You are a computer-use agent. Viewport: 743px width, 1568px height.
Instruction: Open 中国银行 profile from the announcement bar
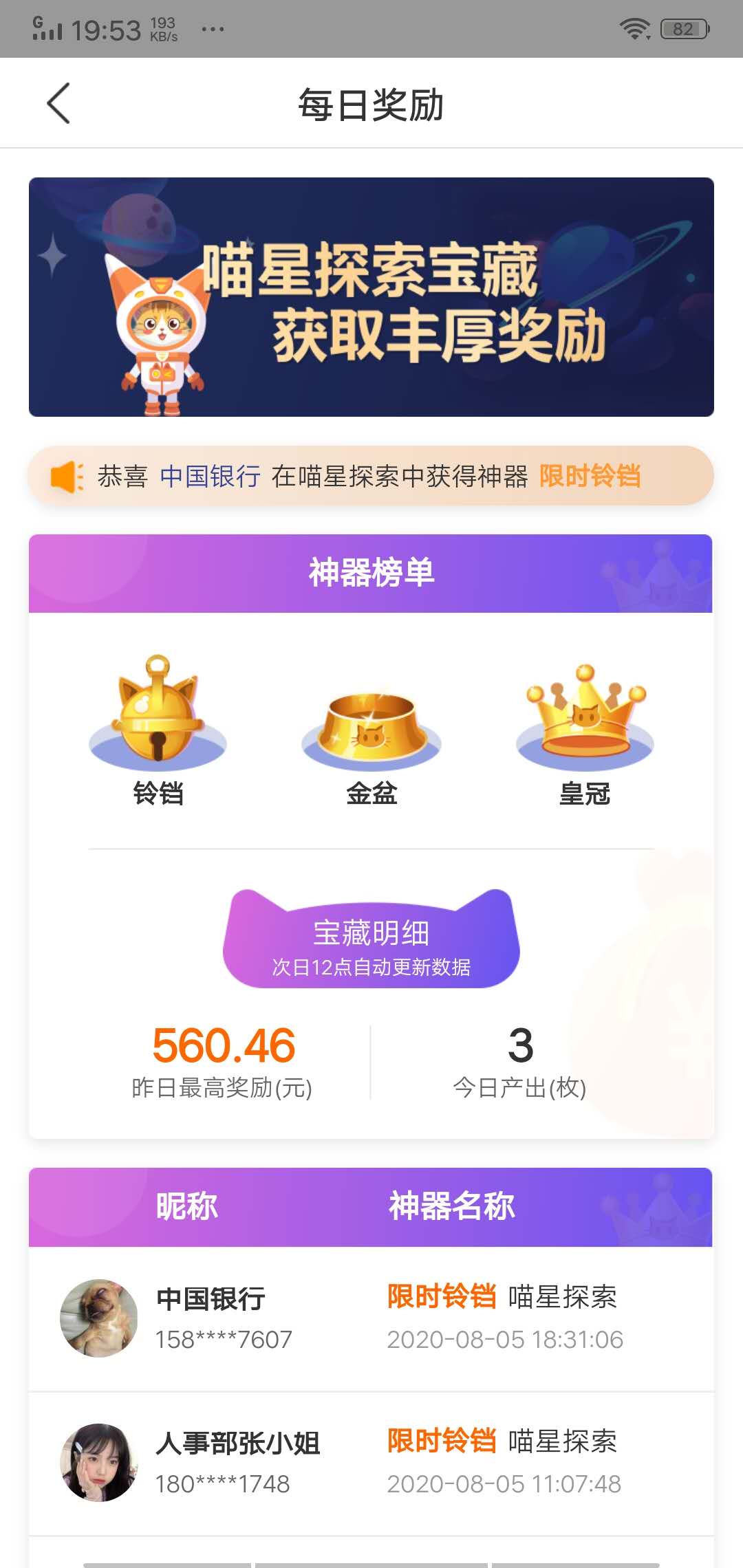(211, 477)
